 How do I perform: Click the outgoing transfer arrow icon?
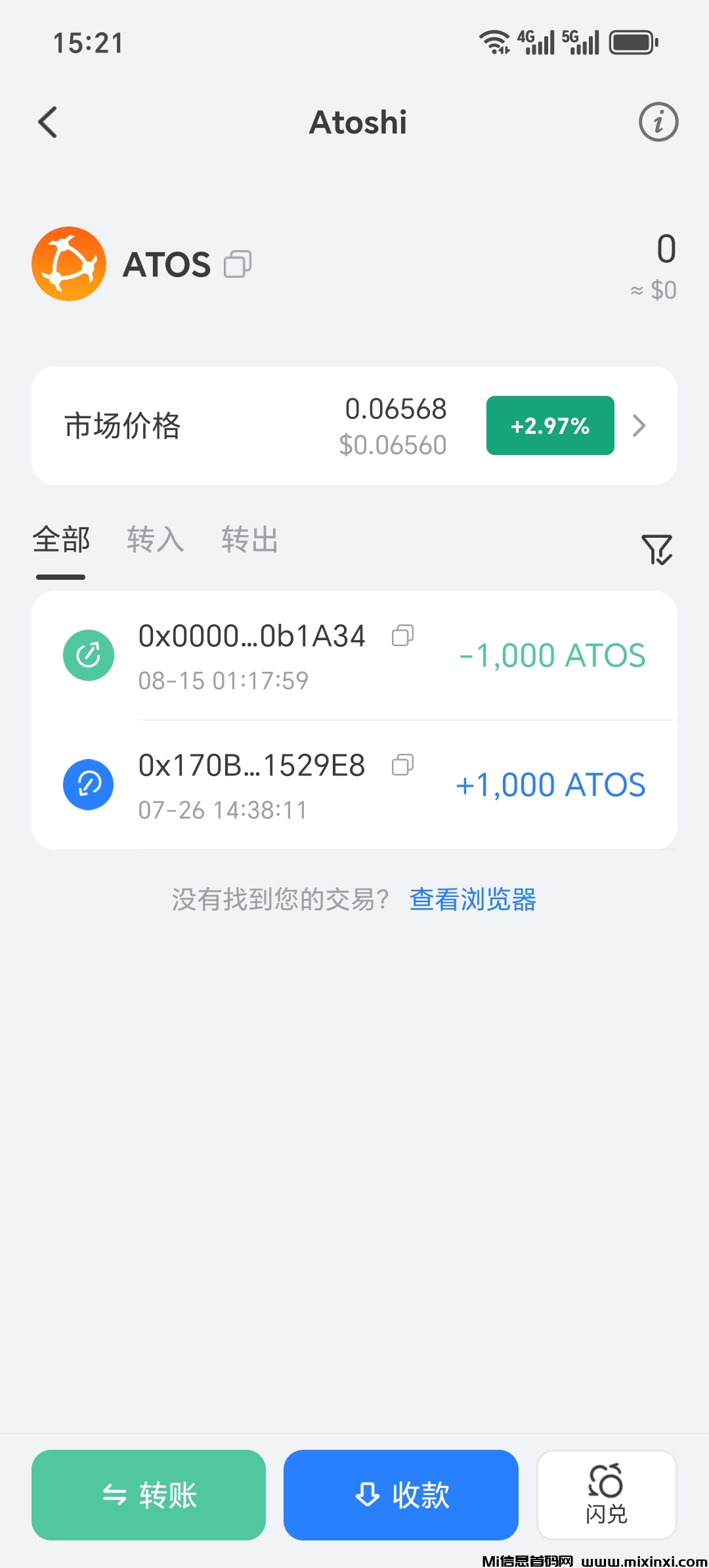pyautogui.click(x=89, y=654)
